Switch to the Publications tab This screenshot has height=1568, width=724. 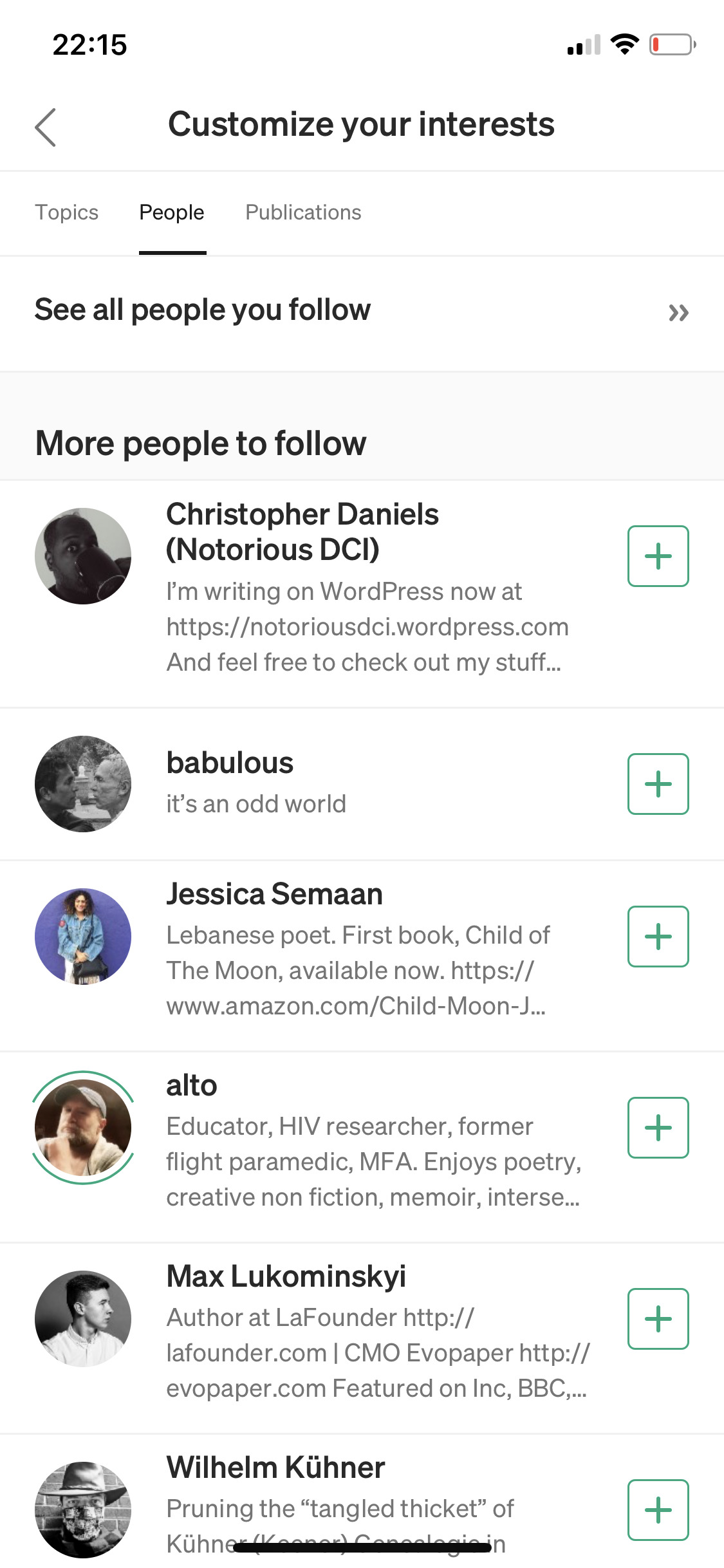tap(303, 212)
